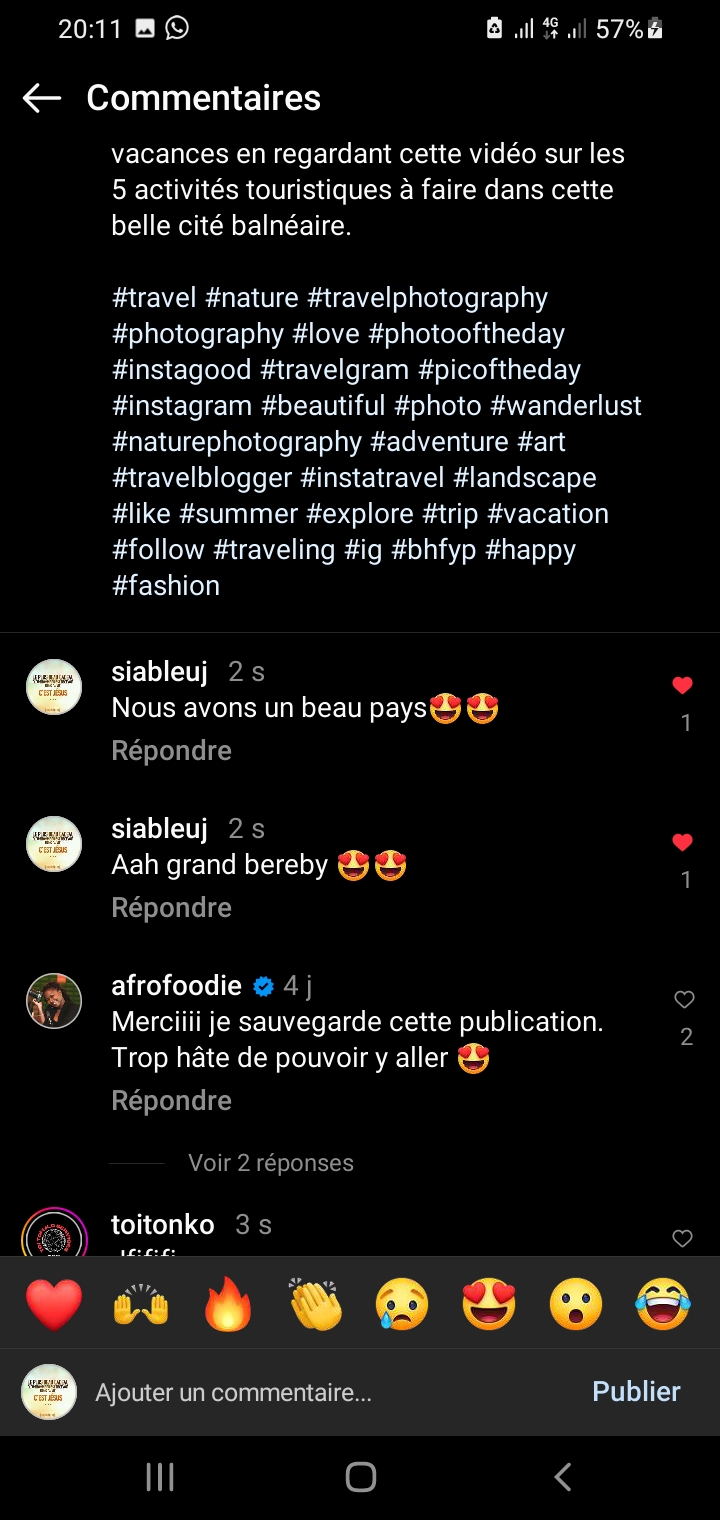Go to the system home screen
The image size is (720, 1520).
point(360,1477)
